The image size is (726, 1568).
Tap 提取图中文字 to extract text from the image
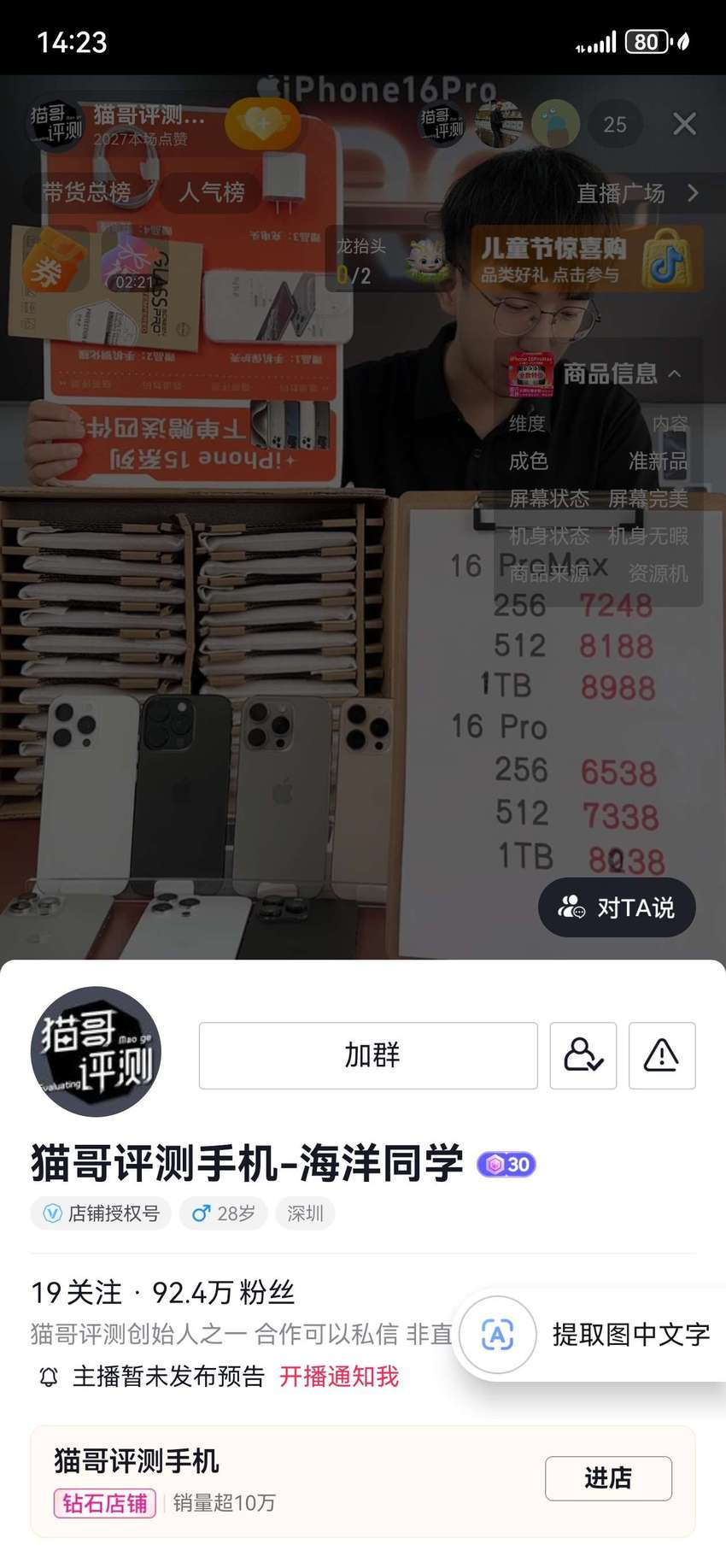589,1334
